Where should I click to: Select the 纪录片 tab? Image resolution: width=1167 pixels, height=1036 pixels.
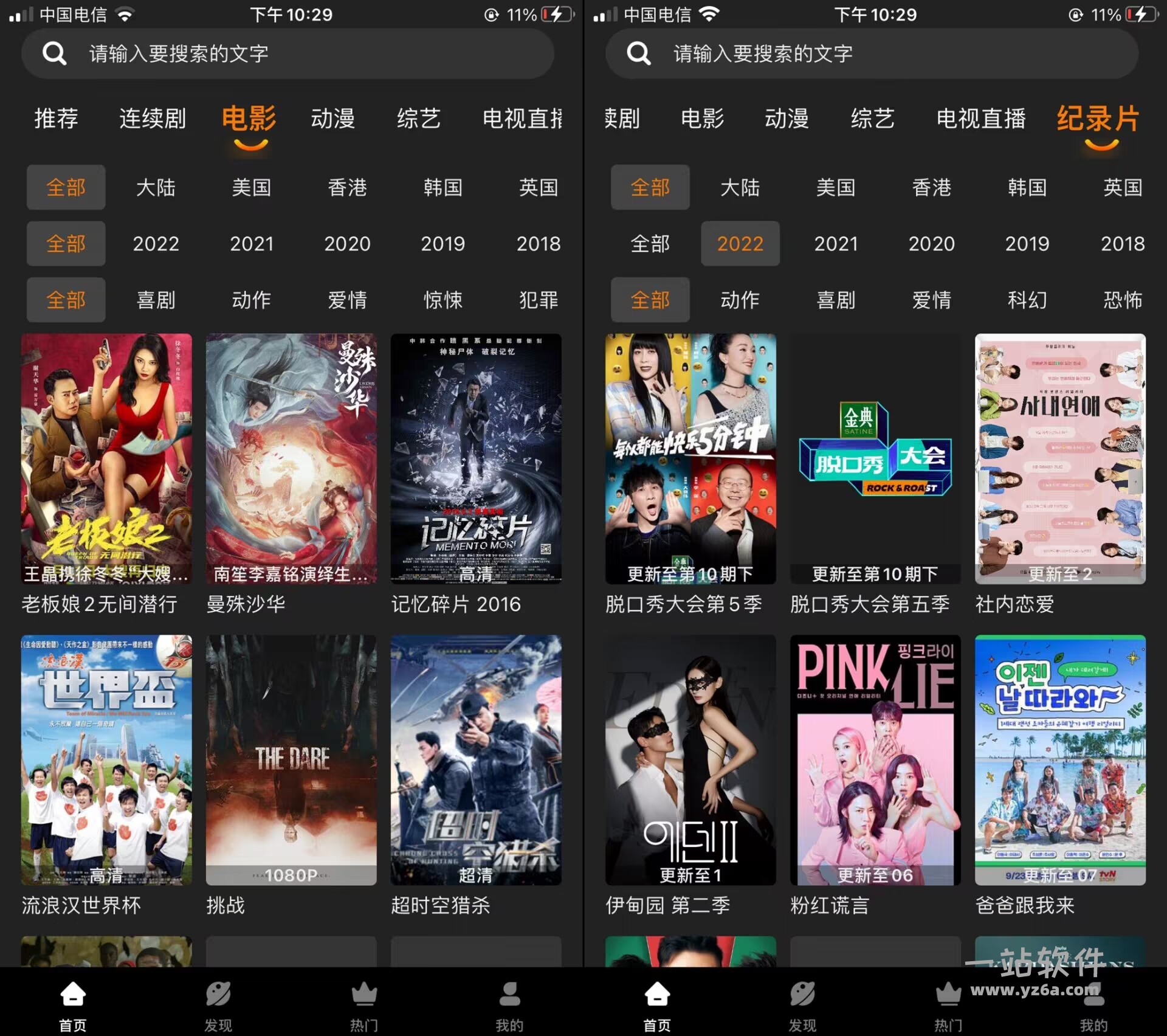1097,118
